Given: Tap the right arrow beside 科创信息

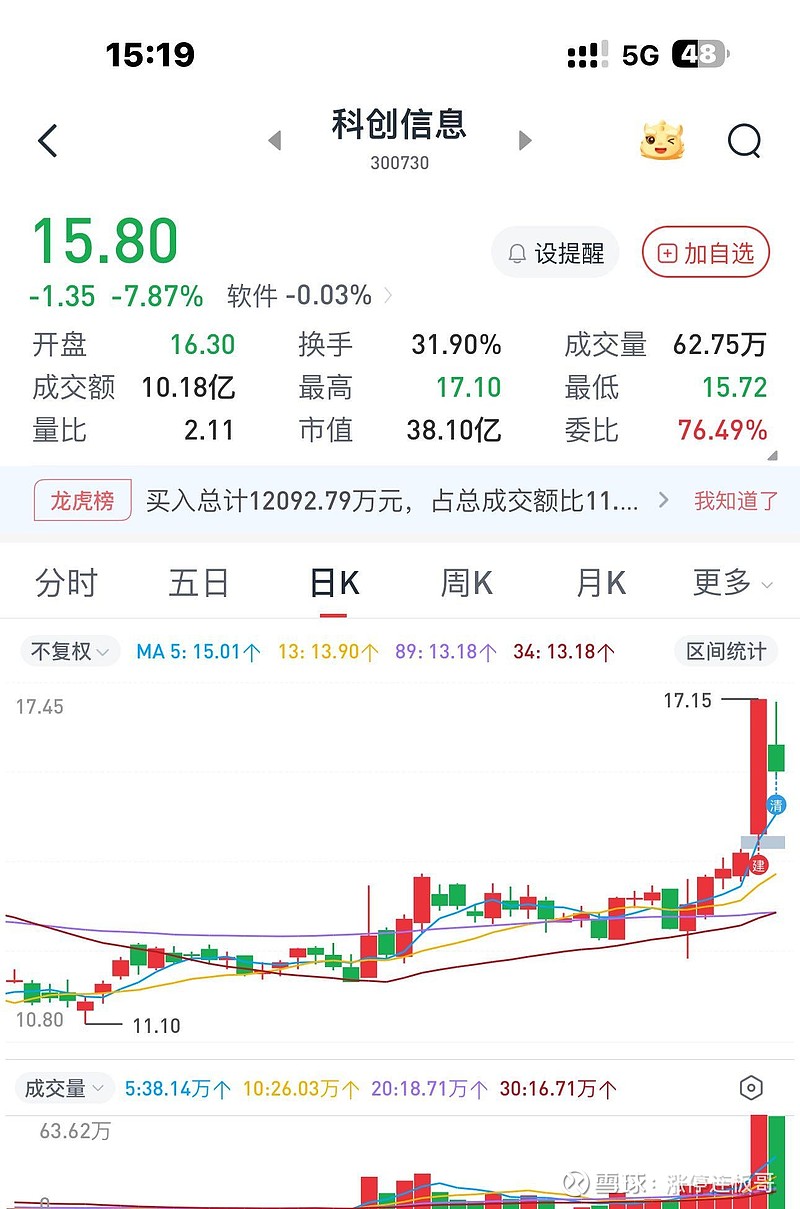Looking at the screenshot, I should (524, 140).
